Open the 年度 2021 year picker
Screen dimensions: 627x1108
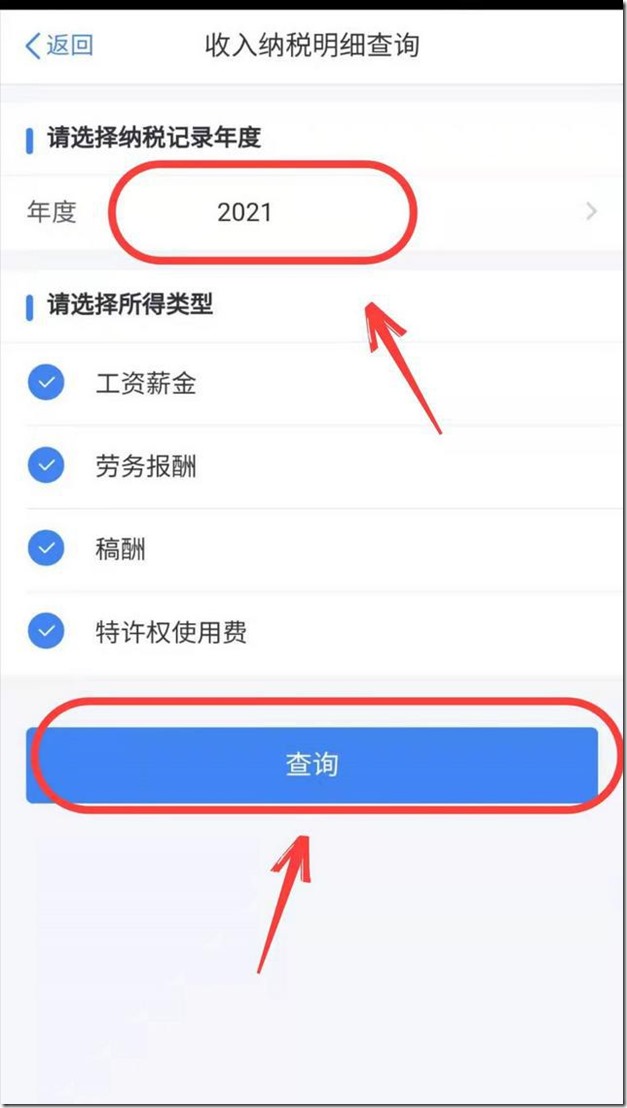pyautogui.click(x=312, y=212)
